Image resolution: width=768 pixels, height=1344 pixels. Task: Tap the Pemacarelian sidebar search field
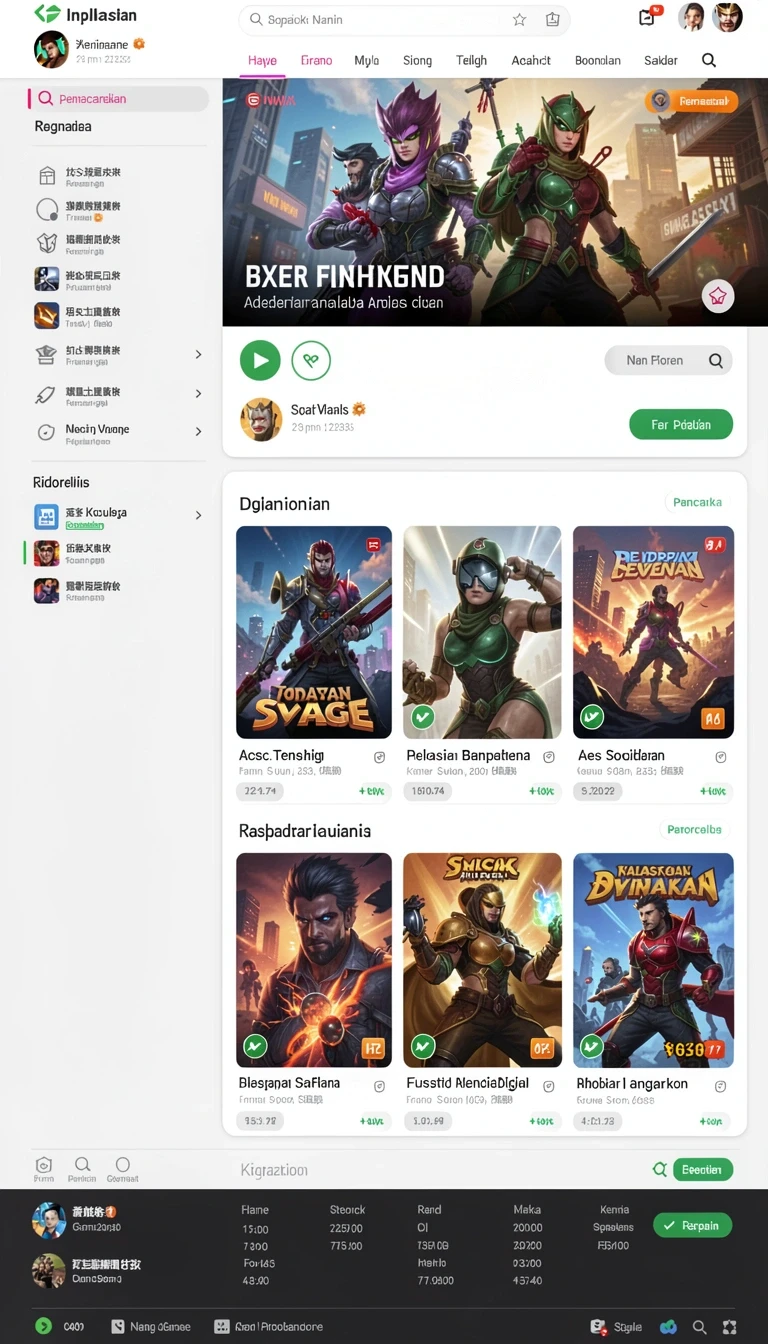tap(118, 99)
